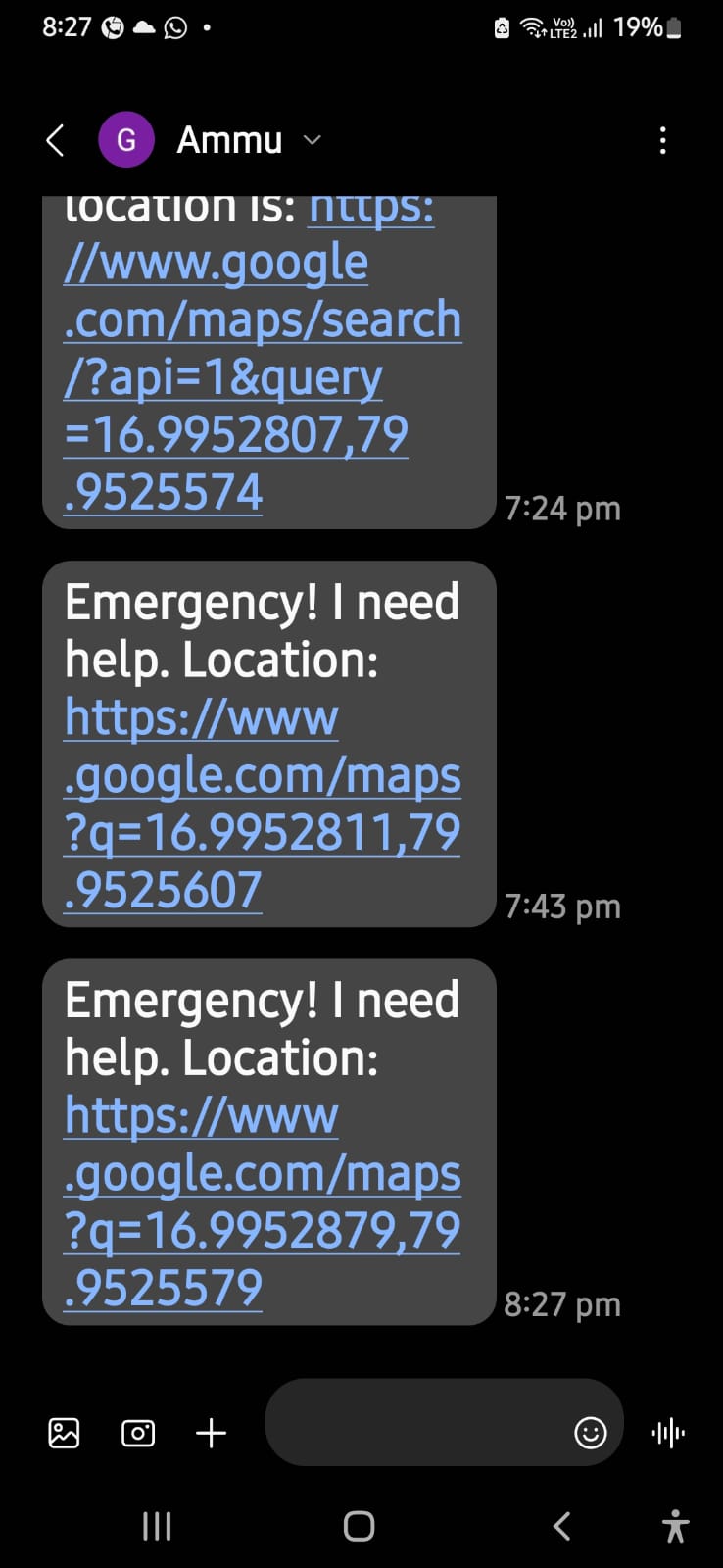Screen dimensions: 723x1568
Task: Open the recent apps view
Action: point(157,1526)
